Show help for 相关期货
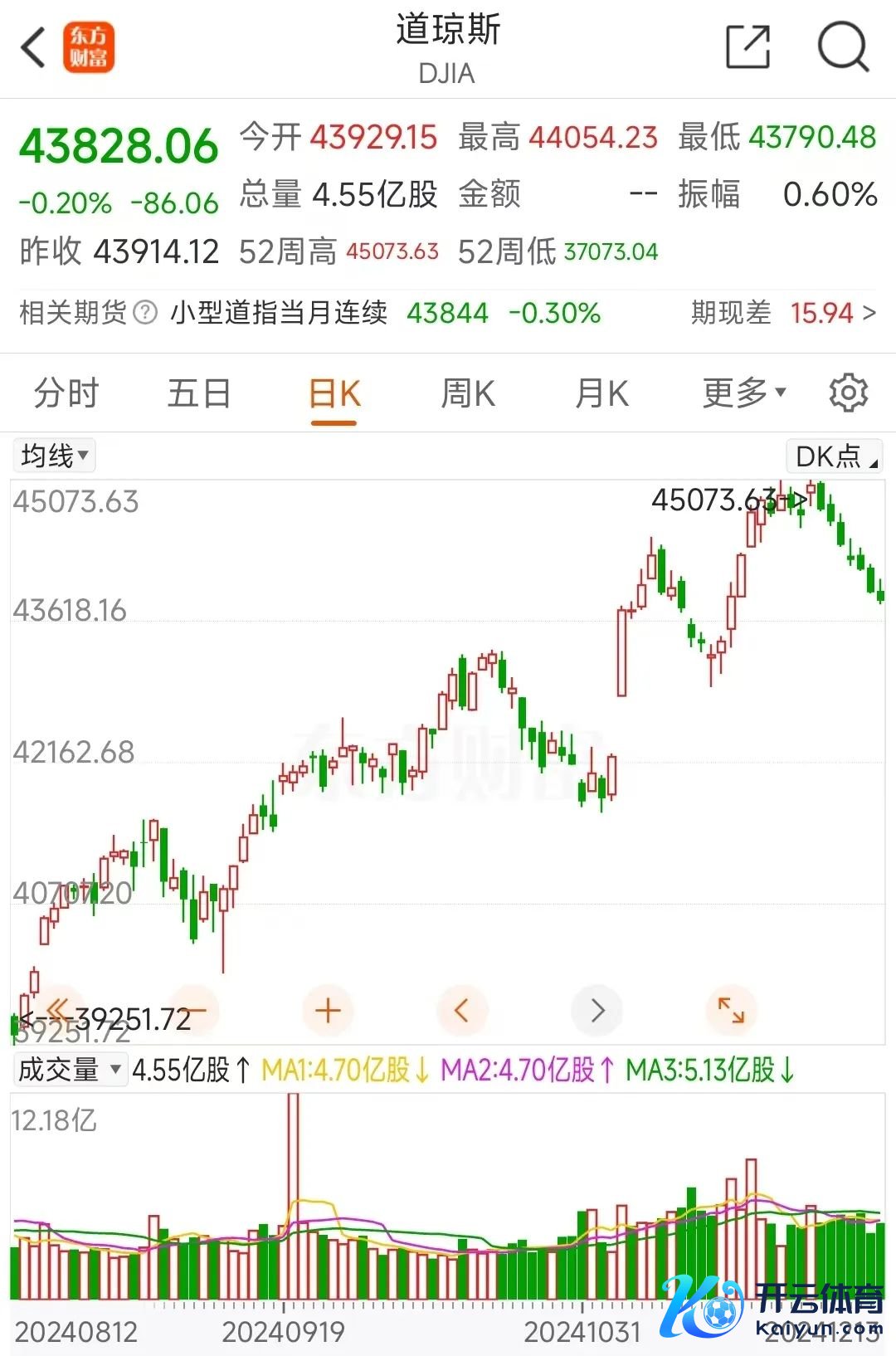Viewport: 896px width, 1356px height. pyautogui.click(x=145, y=313)
